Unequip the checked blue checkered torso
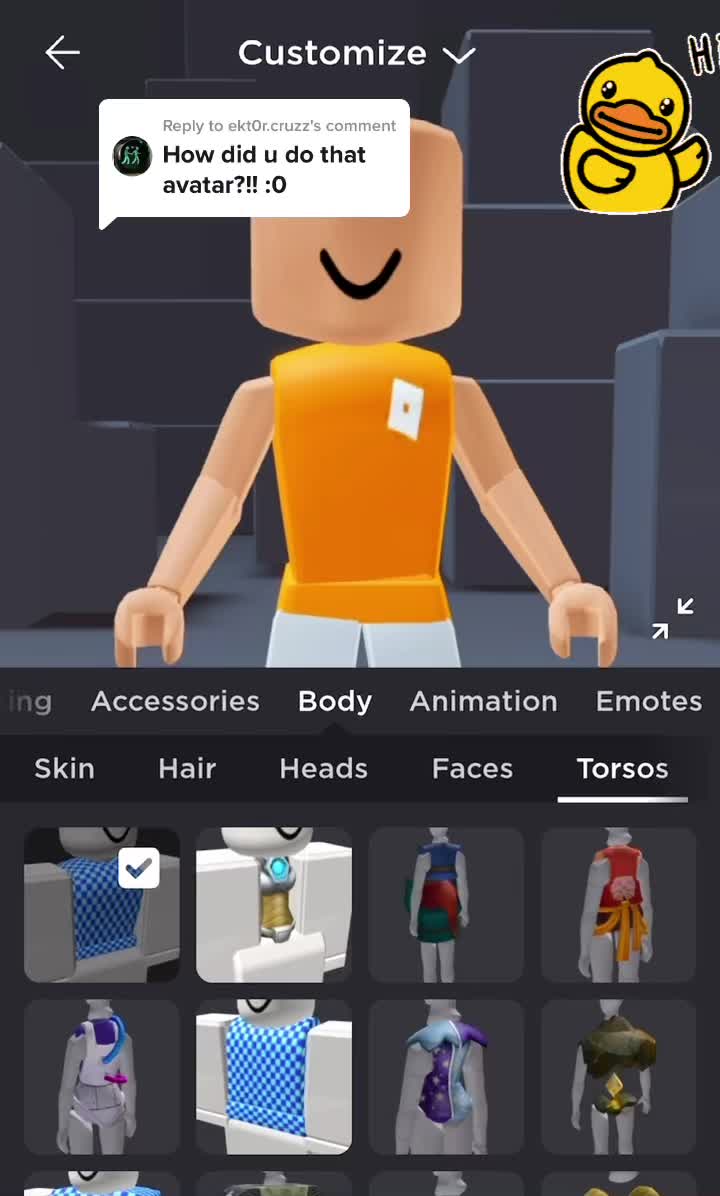The height and width of the screenshot is (1196, 720). pos(102,905)
